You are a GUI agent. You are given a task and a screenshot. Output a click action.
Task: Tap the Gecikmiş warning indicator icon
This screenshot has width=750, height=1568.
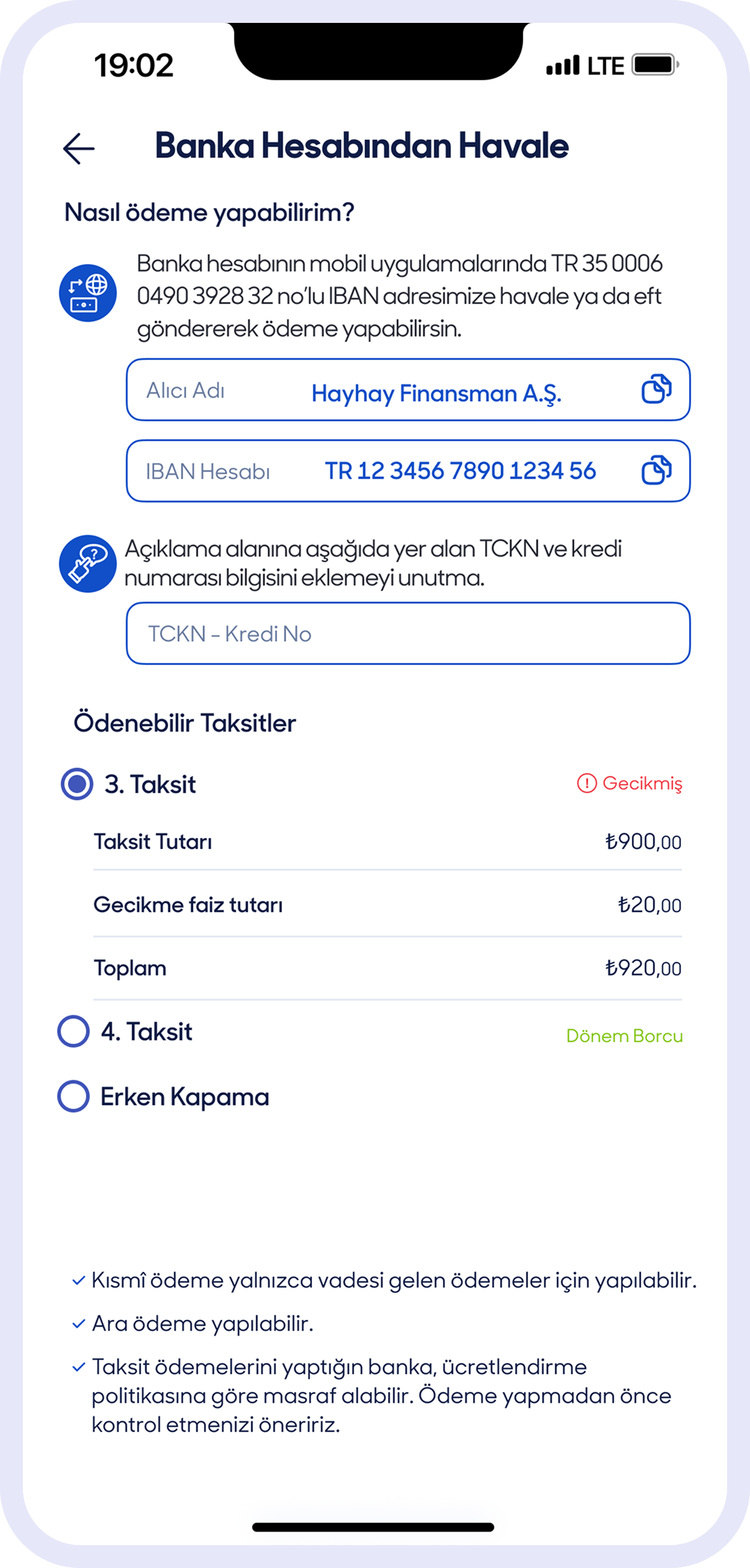tap(585, 785)
